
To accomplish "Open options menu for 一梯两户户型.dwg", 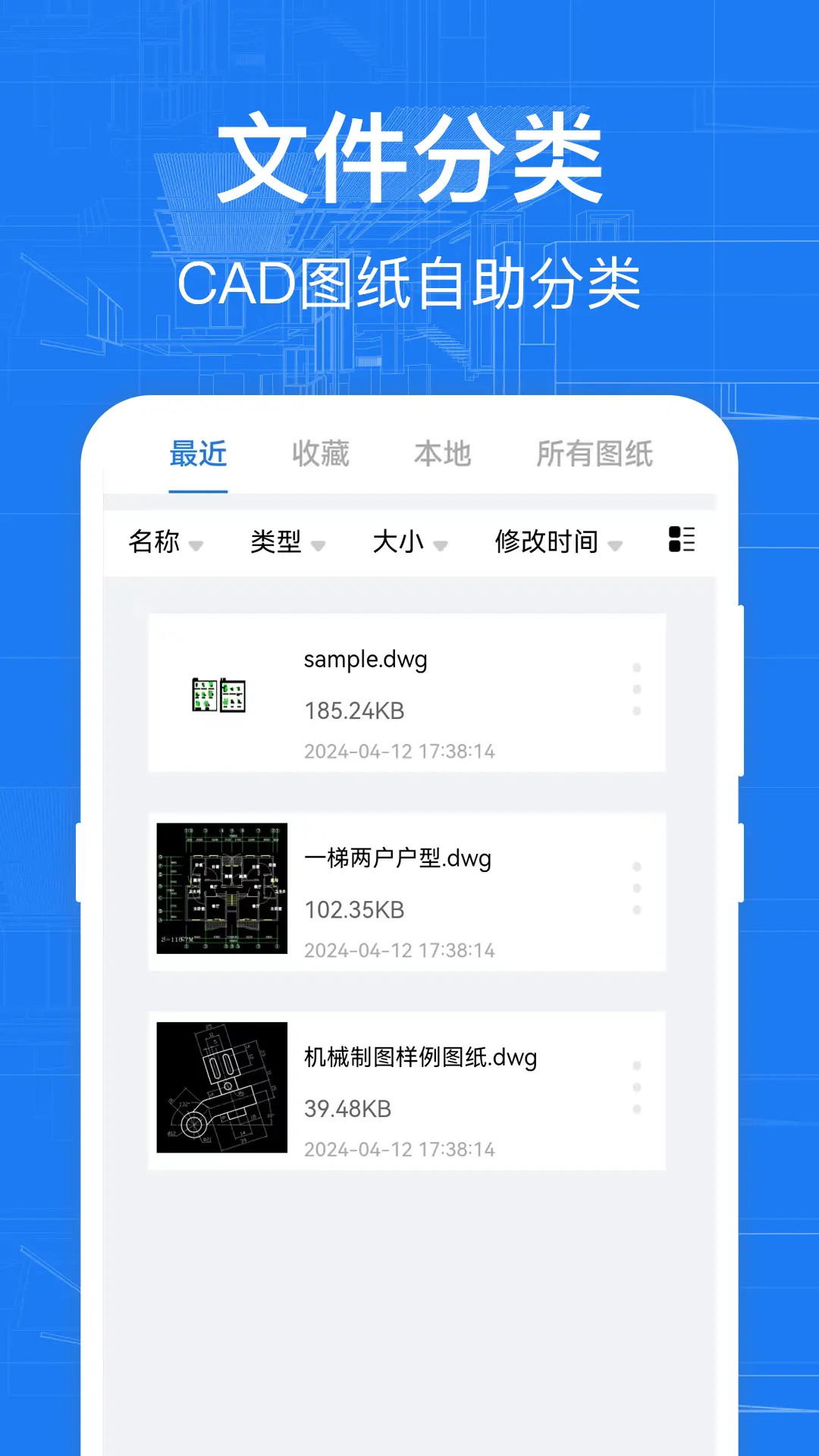I will click(635, 887).
